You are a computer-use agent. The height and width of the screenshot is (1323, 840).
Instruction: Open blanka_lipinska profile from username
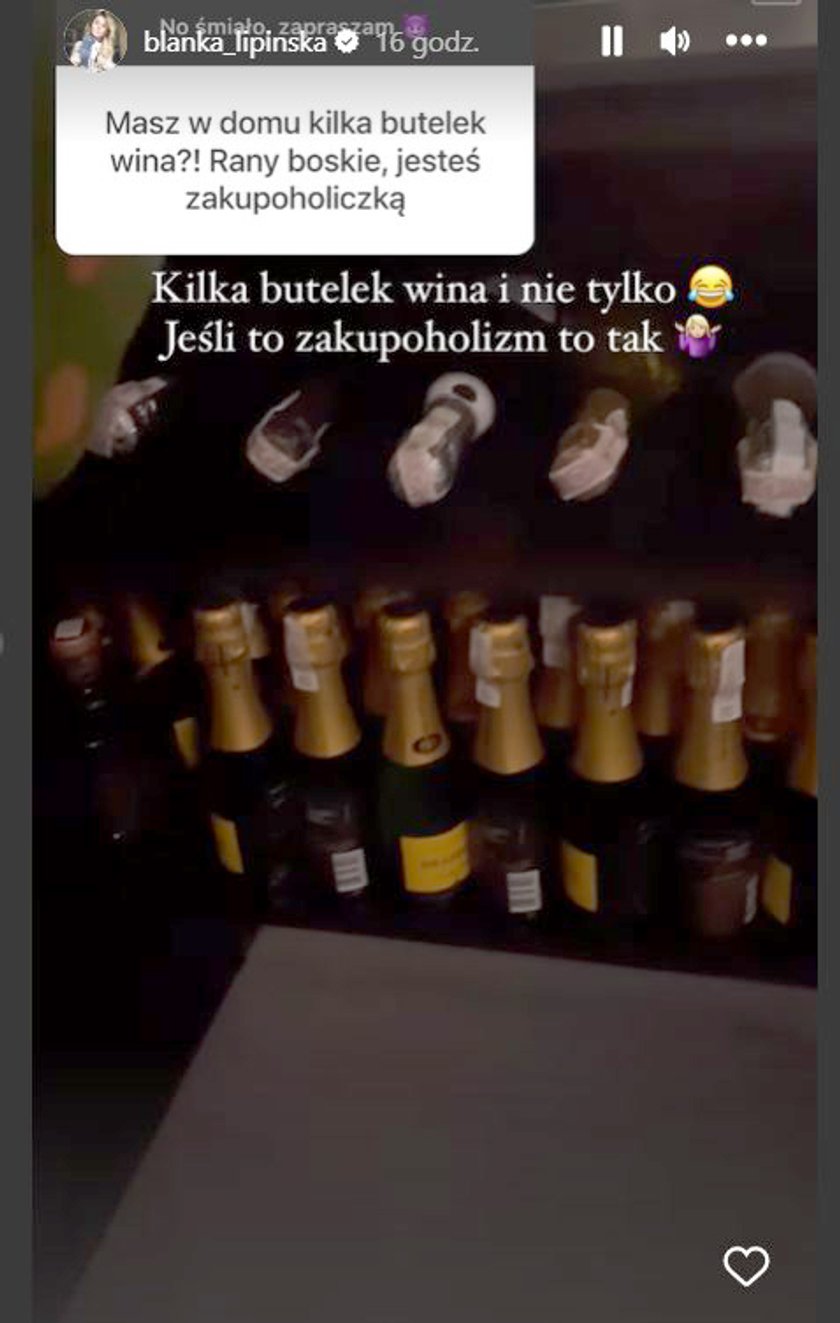[235, 43]
